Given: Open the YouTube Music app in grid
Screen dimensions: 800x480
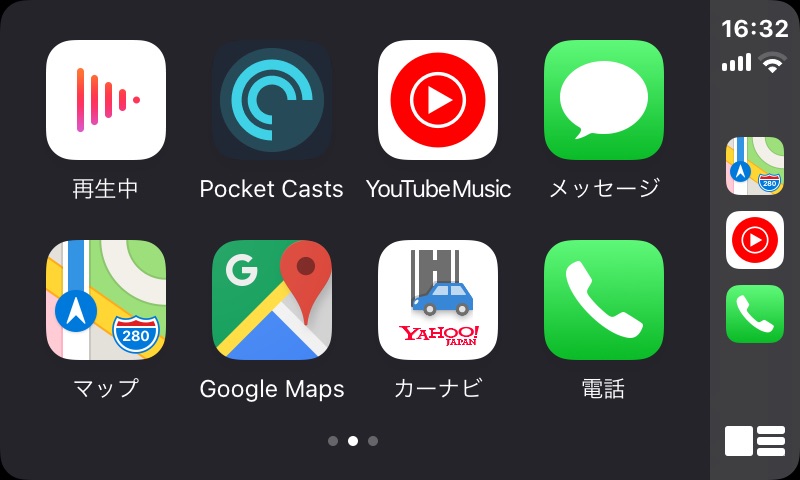Looking at the screenshot, I should pyautogui.click(x=437, y=100).
